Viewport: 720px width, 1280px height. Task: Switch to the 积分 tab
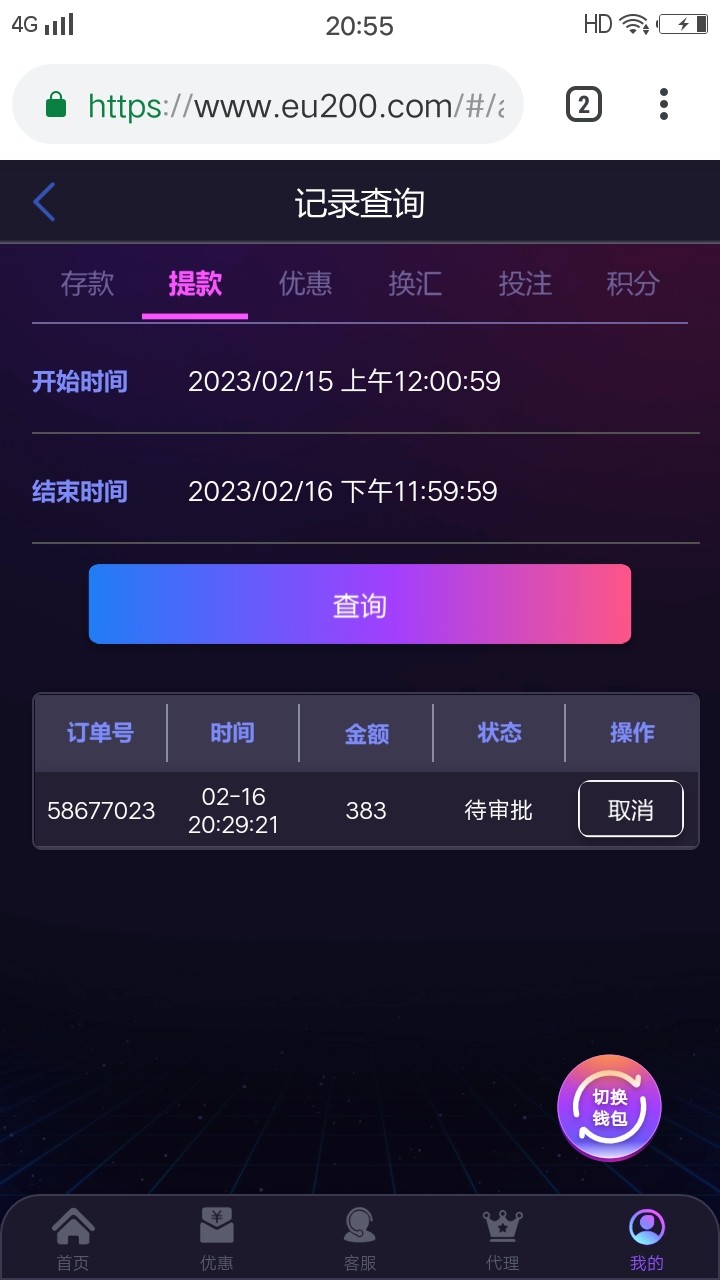(x=633, y=284)
